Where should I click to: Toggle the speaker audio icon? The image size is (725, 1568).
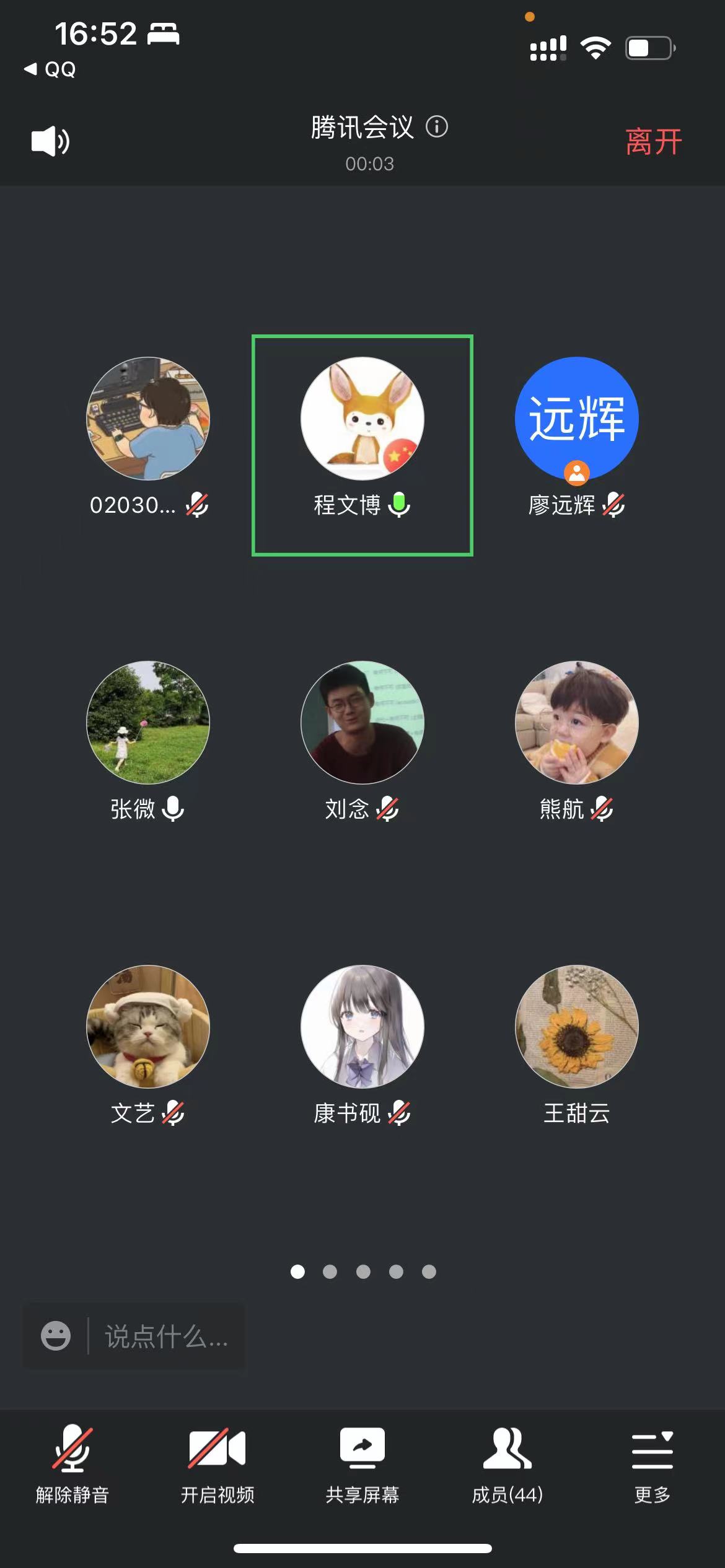(50, 141)
